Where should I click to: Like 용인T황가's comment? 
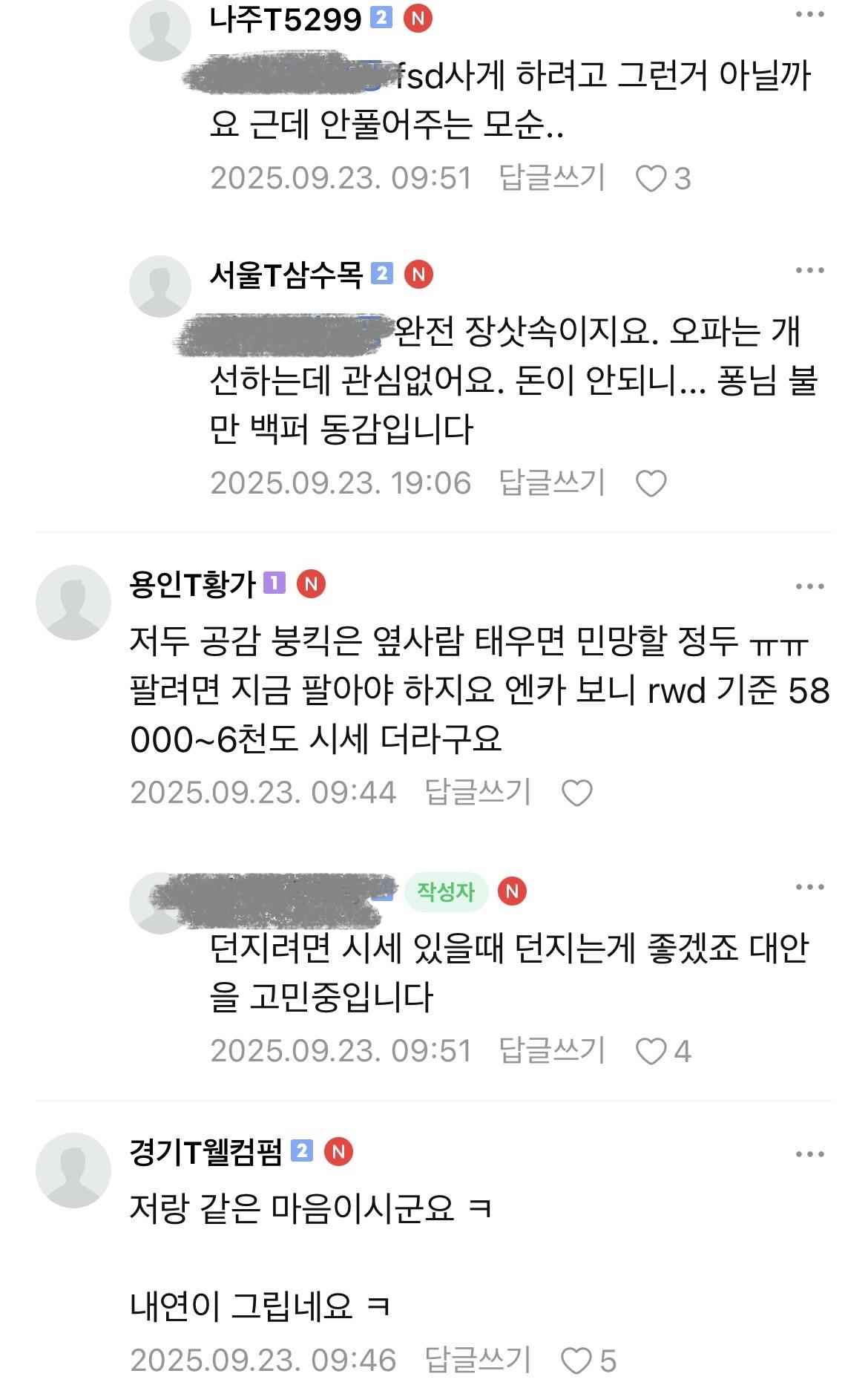577,793
